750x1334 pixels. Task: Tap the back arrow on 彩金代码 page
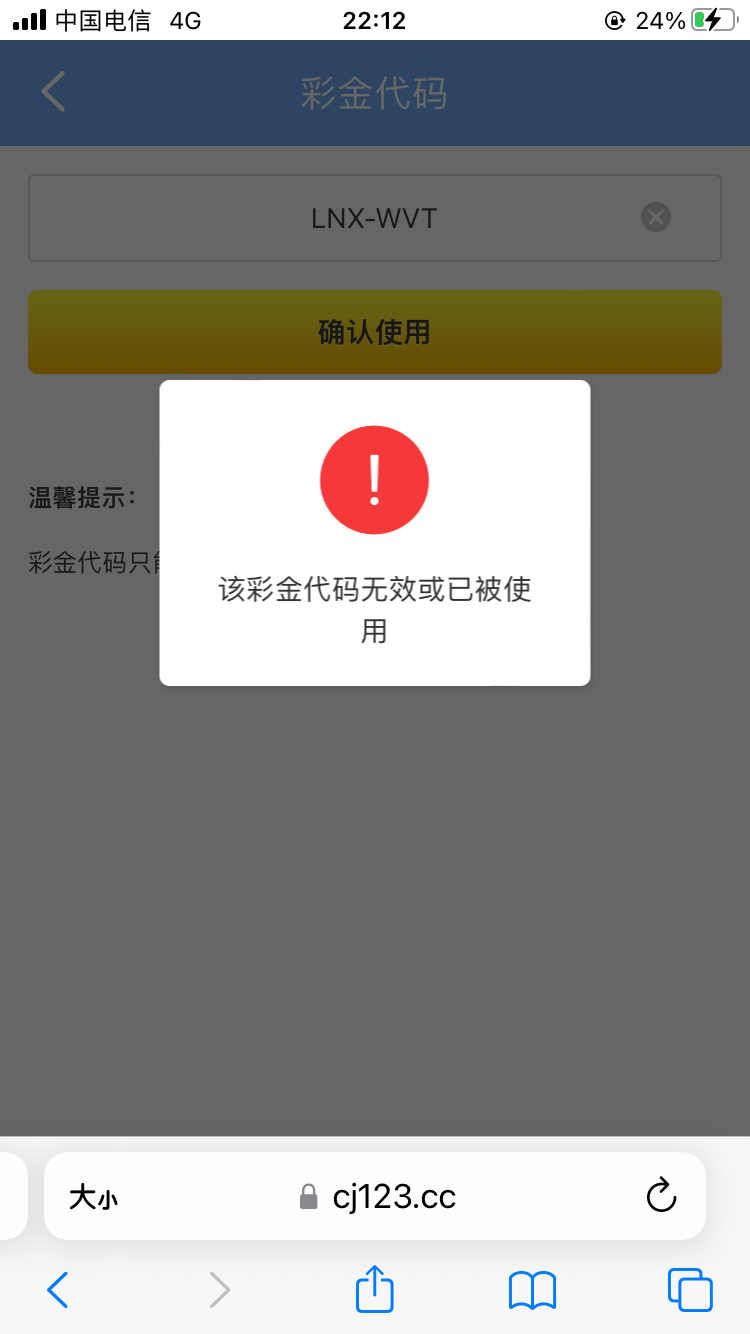pyautogui.click(x=52, y=92)
